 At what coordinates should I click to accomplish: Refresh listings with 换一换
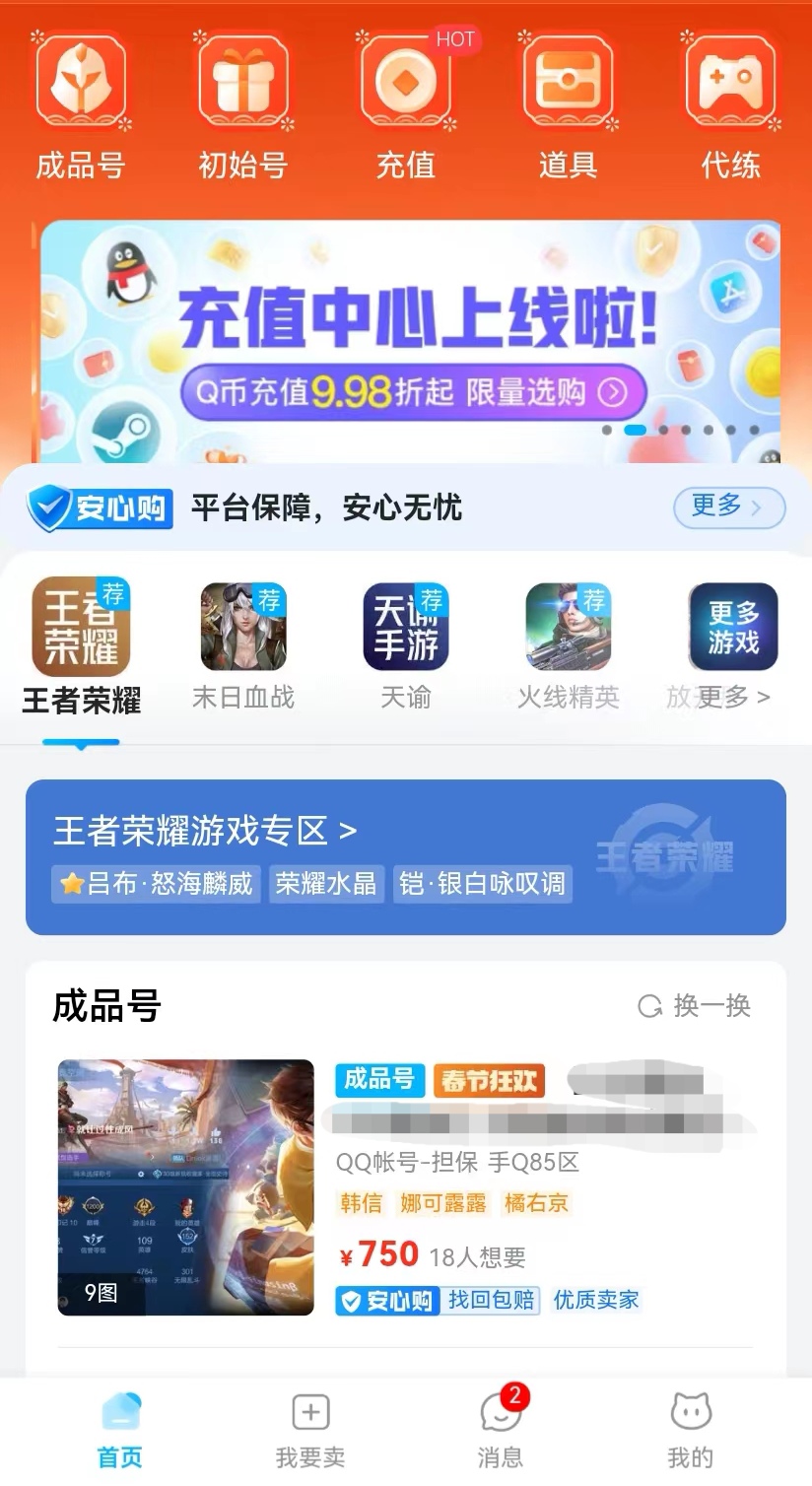(695, 1006)
